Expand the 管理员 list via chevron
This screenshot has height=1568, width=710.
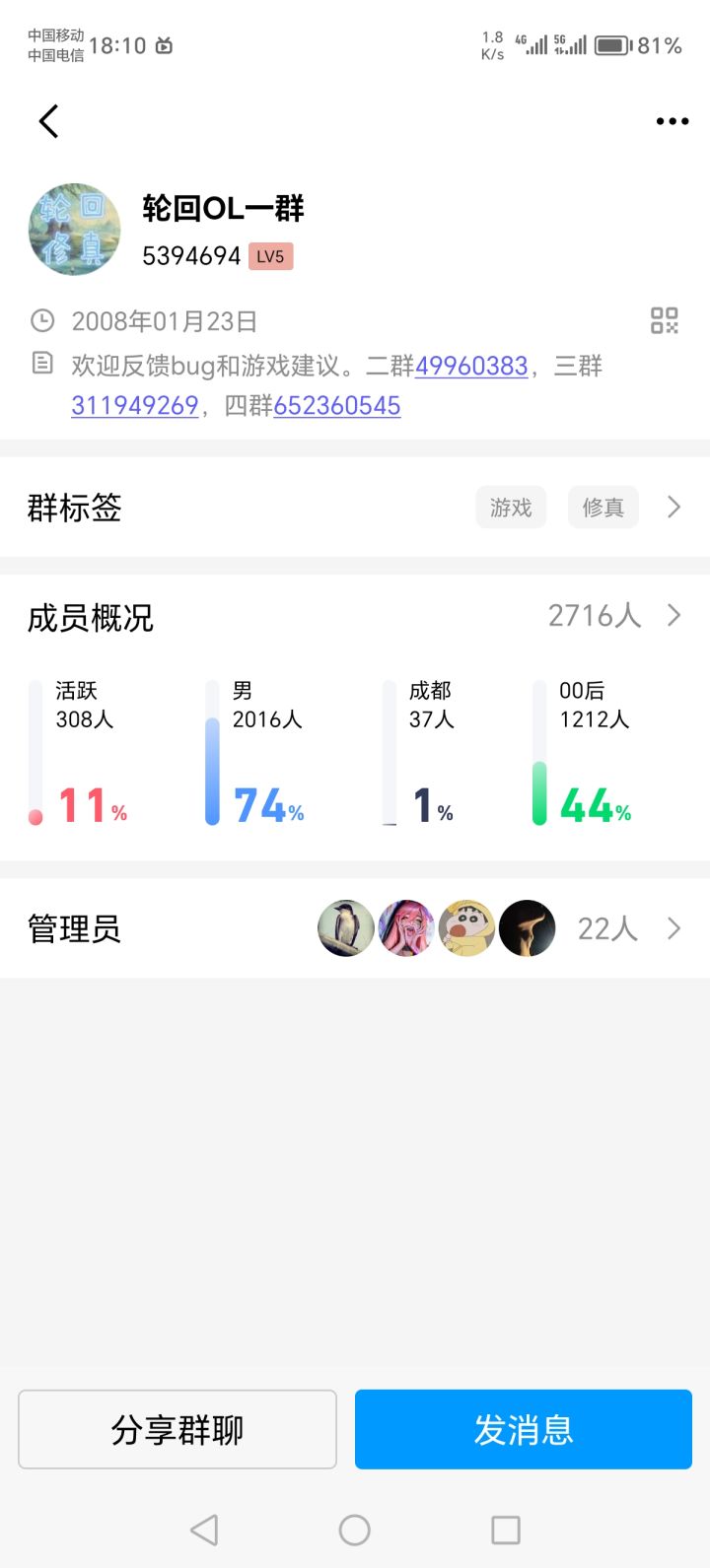point(674,927)
